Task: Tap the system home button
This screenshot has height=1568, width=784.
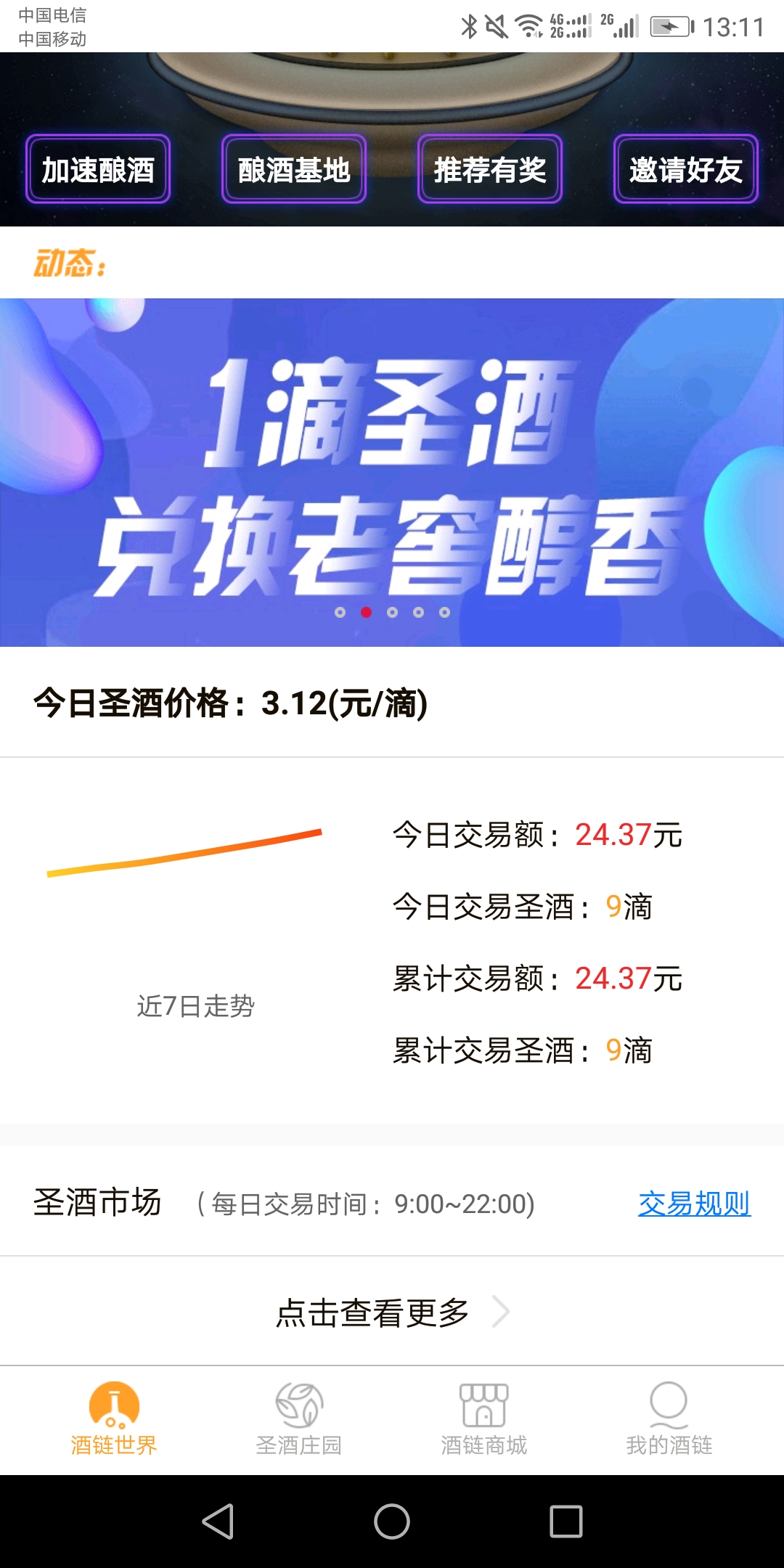Action: point(392,1522)
